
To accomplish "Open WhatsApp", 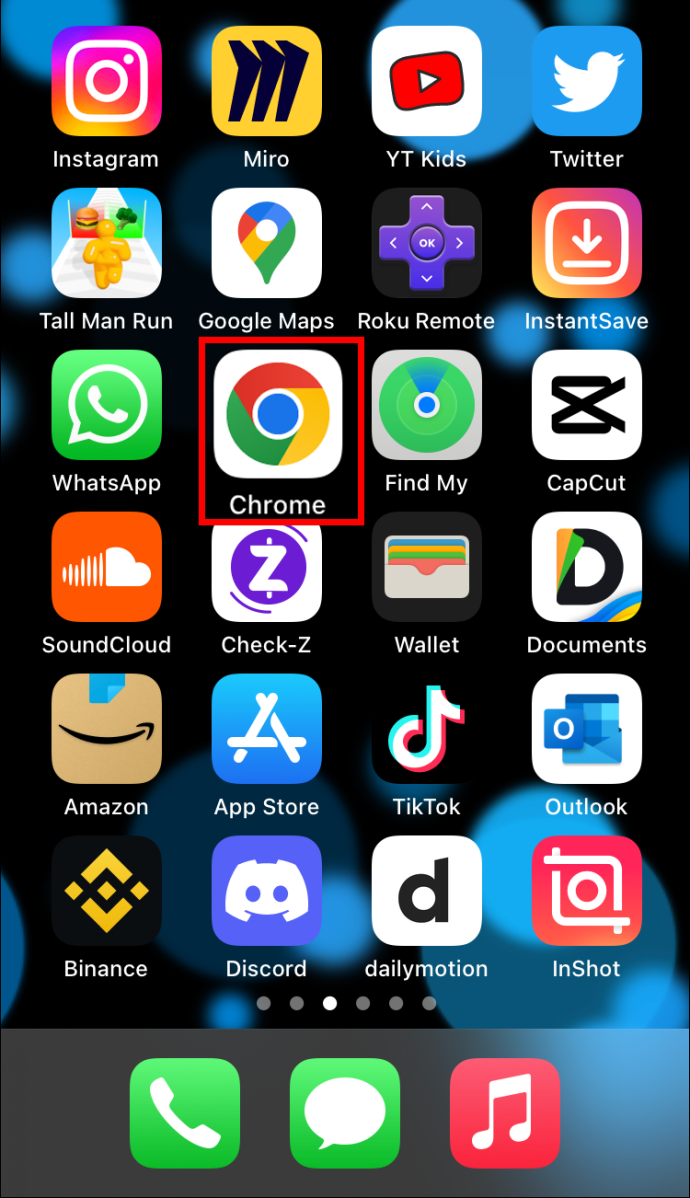I will (x=106, y=405).
